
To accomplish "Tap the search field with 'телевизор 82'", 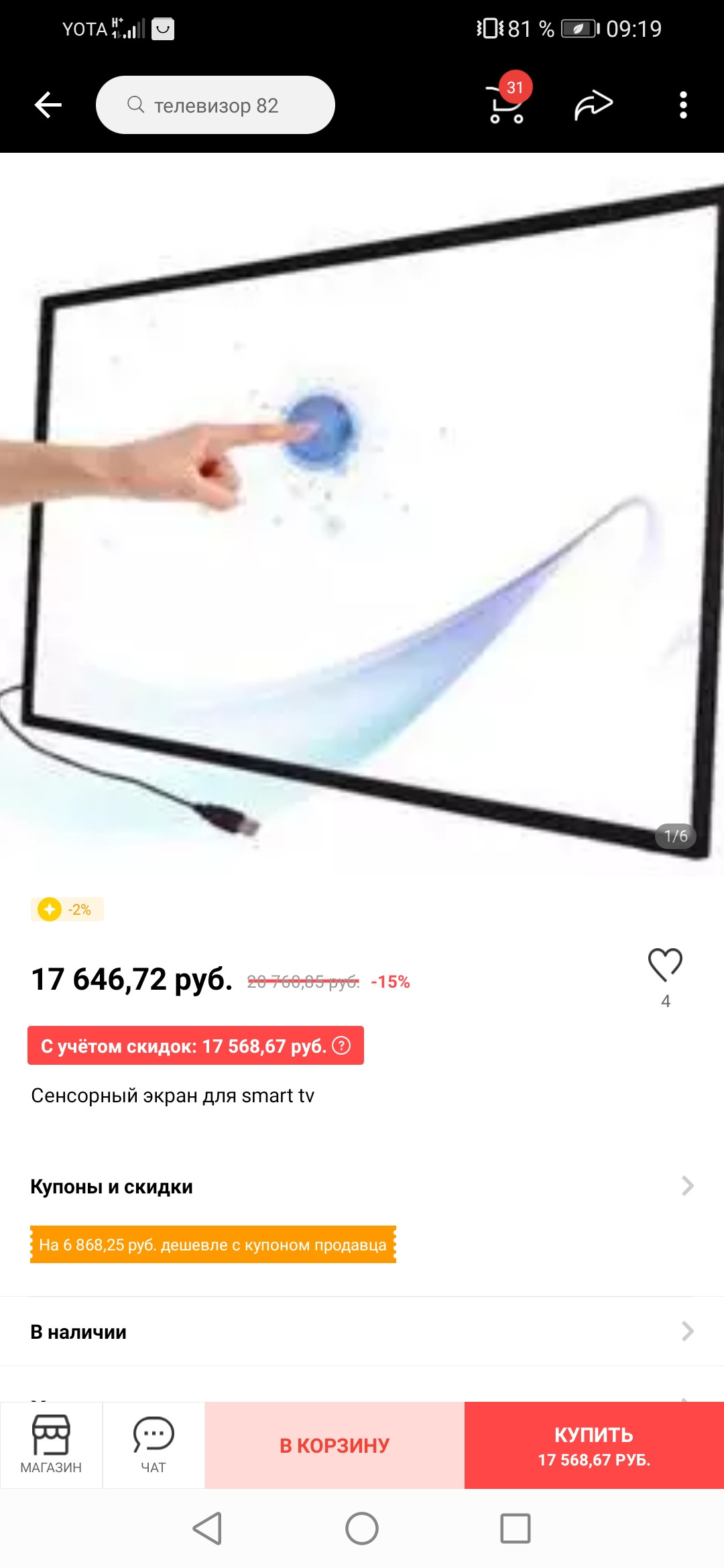I will tap(215, 105).
